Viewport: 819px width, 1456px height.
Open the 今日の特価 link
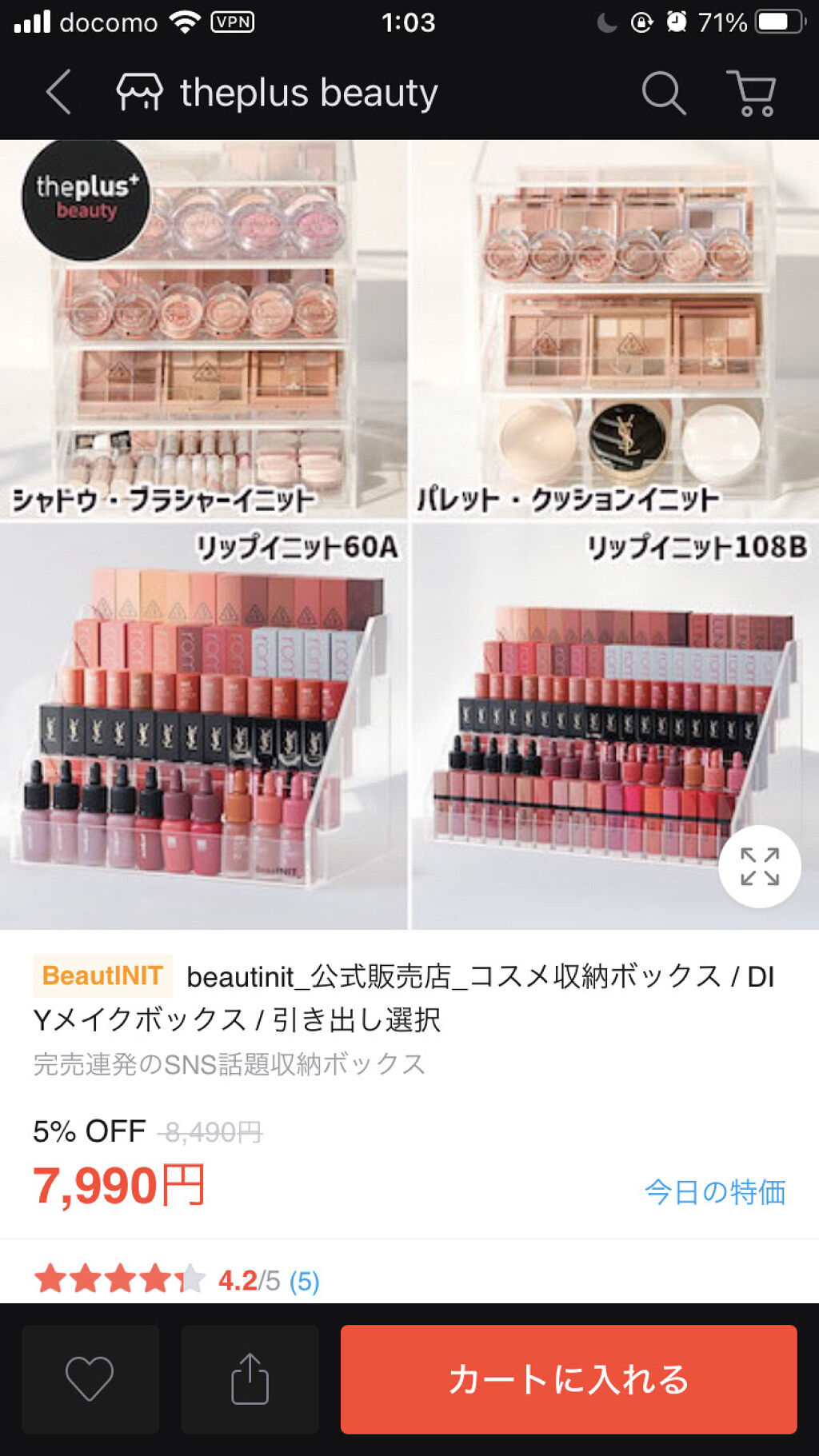point(715,1191)
